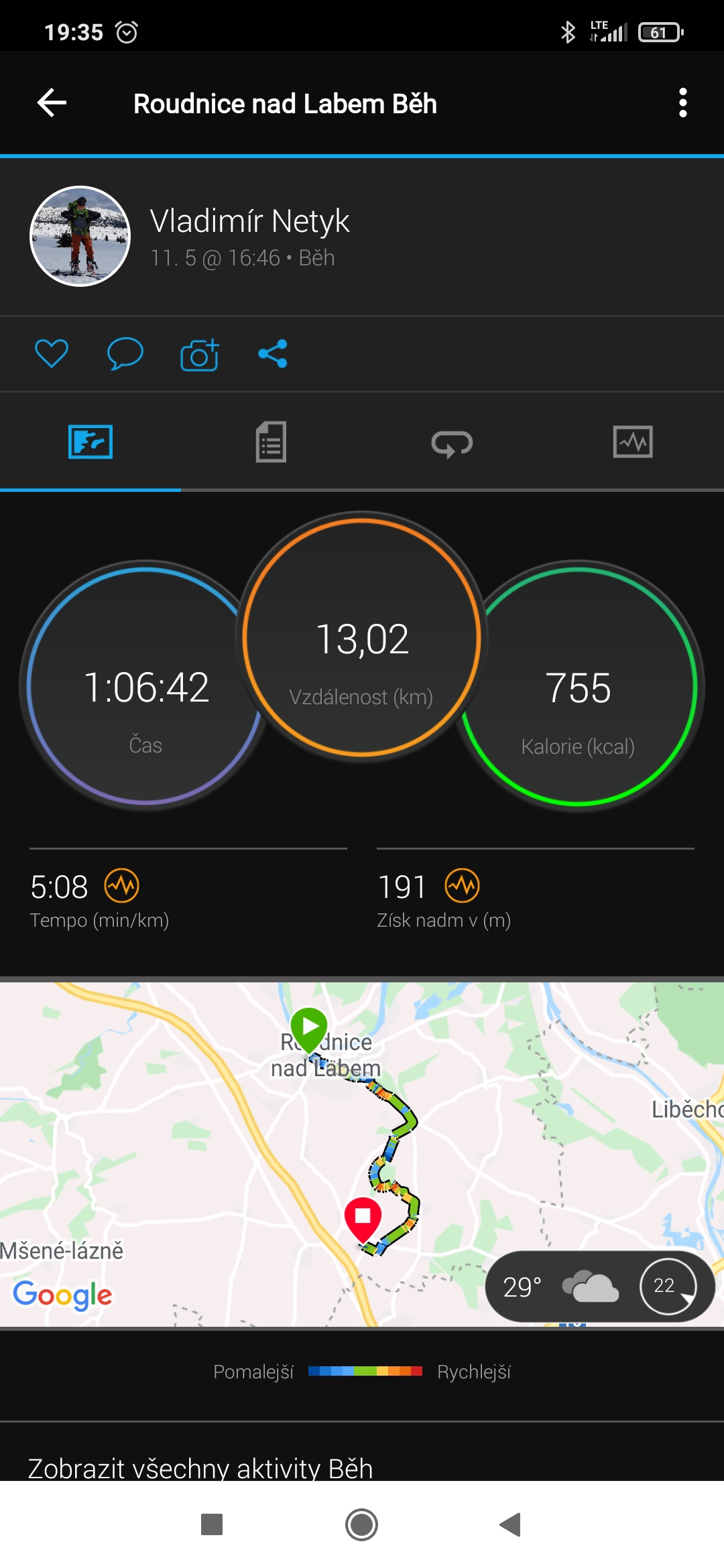Go back using the top-left arrow
The height and width of the screenshot is (1568, 724).
pos(52,103)
